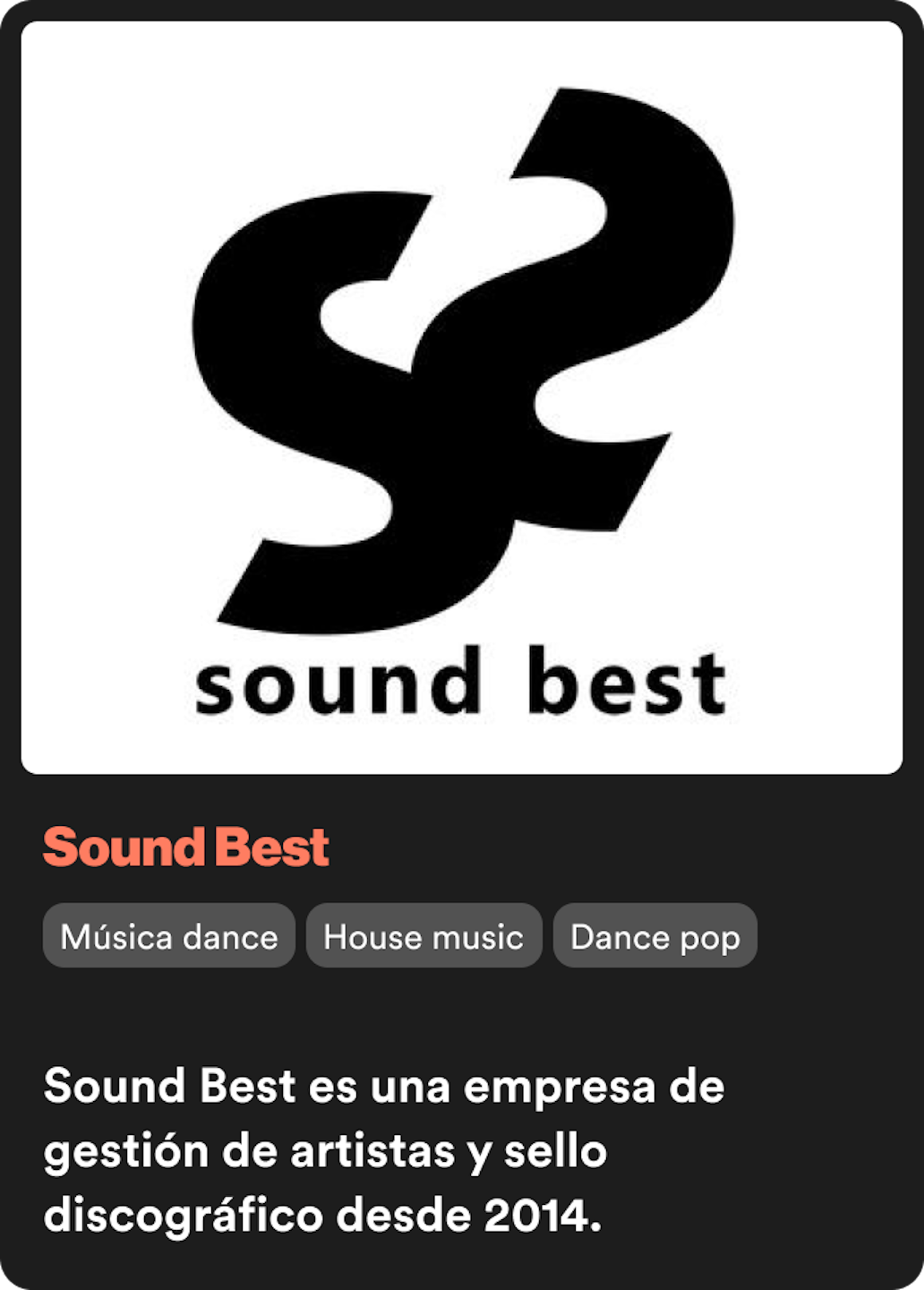The image size is (924, 1290).
Task: Open the Sound Best logo tile
Action: pos(461,398)
